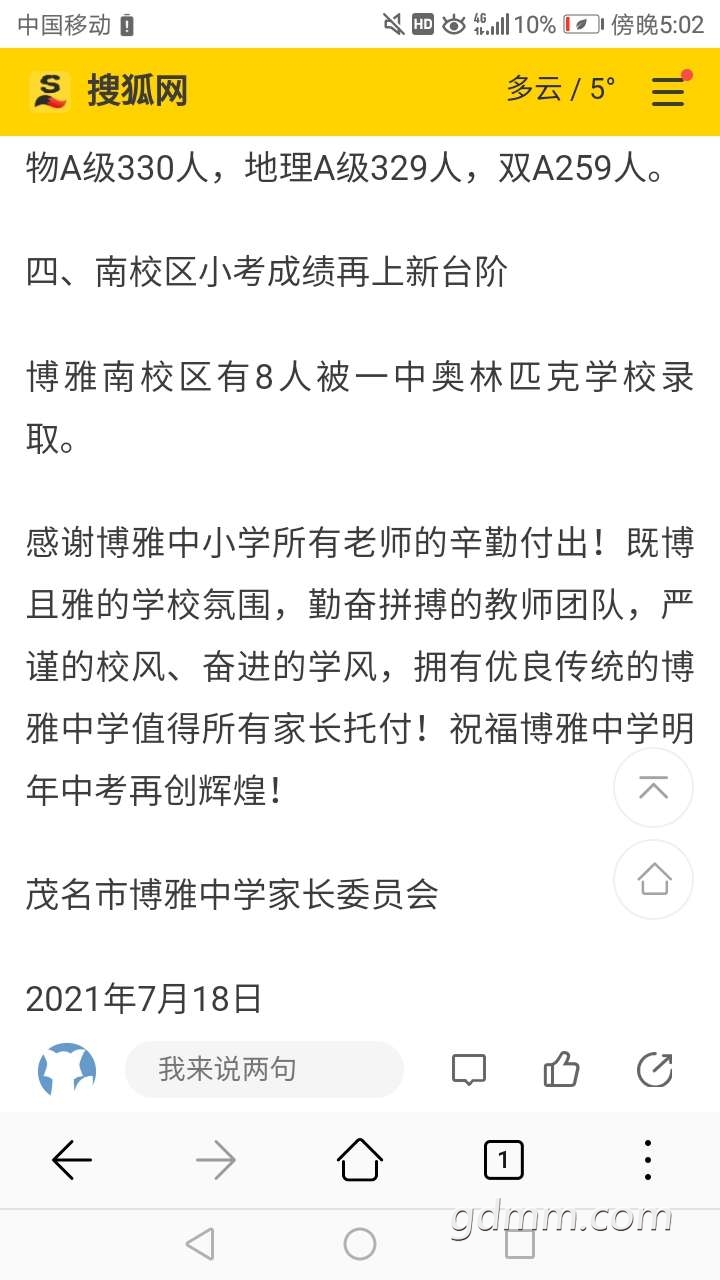Go to Sohu home via floating house icon
720x1280 pixels.
click(x=653, y=880)
